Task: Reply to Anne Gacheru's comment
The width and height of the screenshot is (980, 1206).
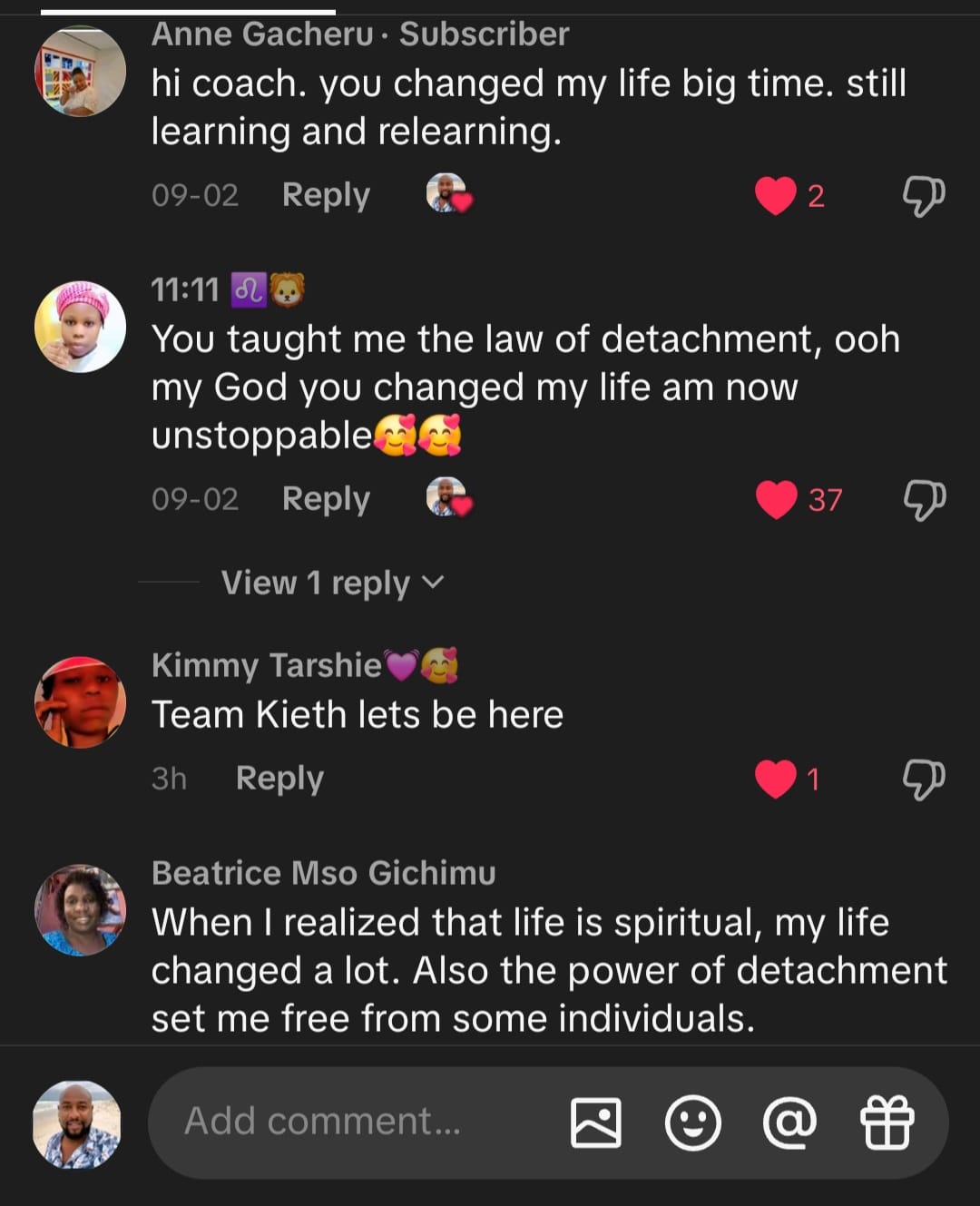Action: point(326,195)
